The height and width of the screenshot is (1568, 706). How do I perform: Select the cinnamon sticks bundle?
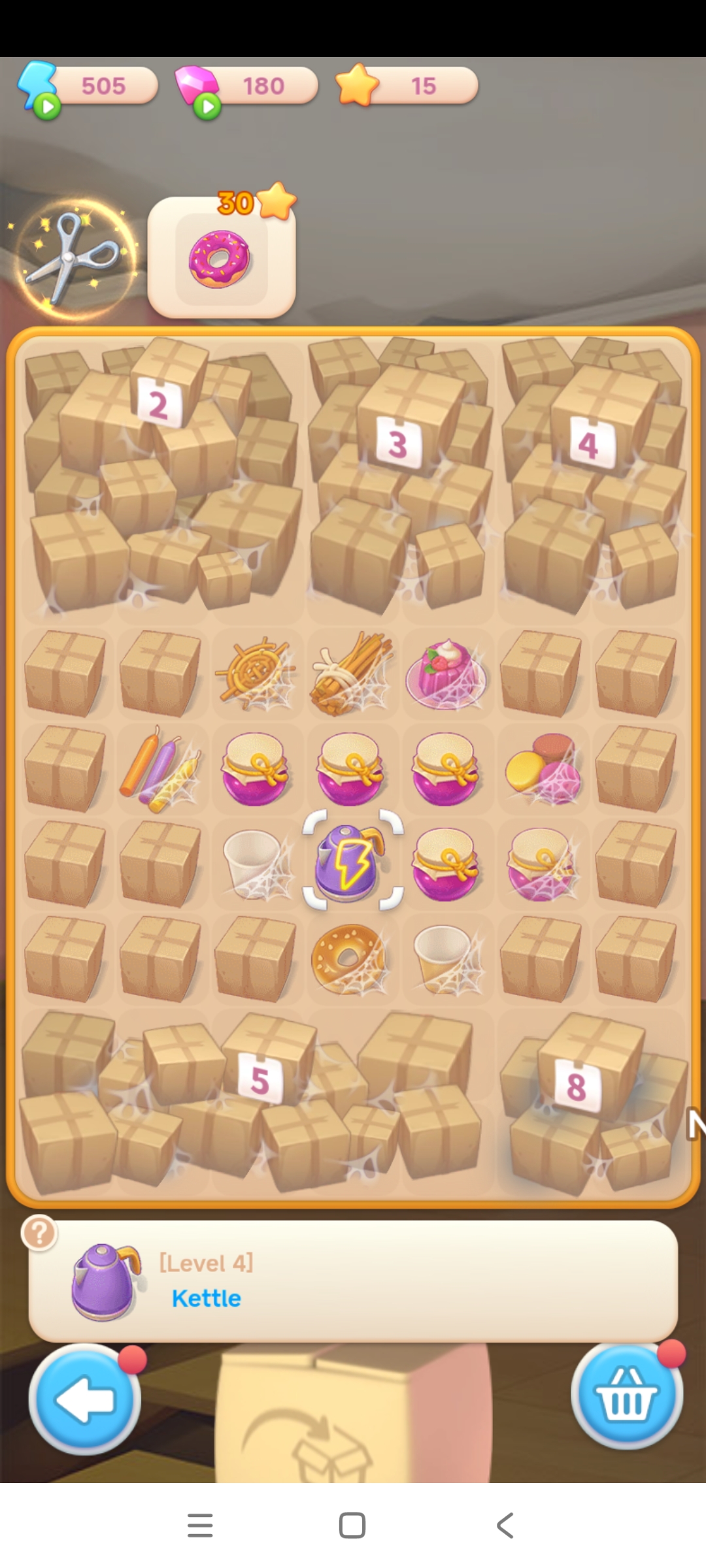(x=352, y=674)
